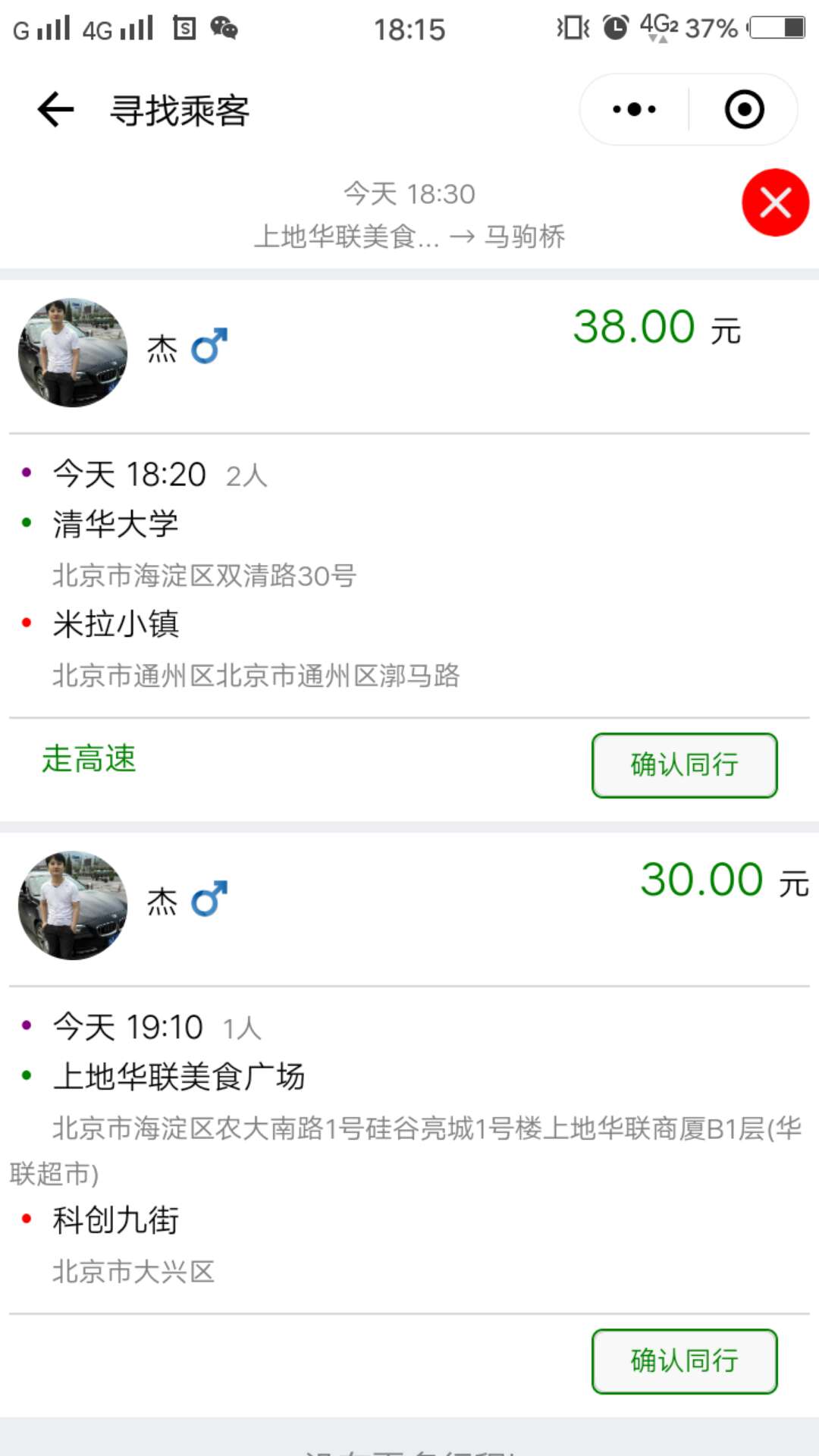819x1456 pixels.
Task: Confirm ride with 清华大学 passenger
Action: 684,765
